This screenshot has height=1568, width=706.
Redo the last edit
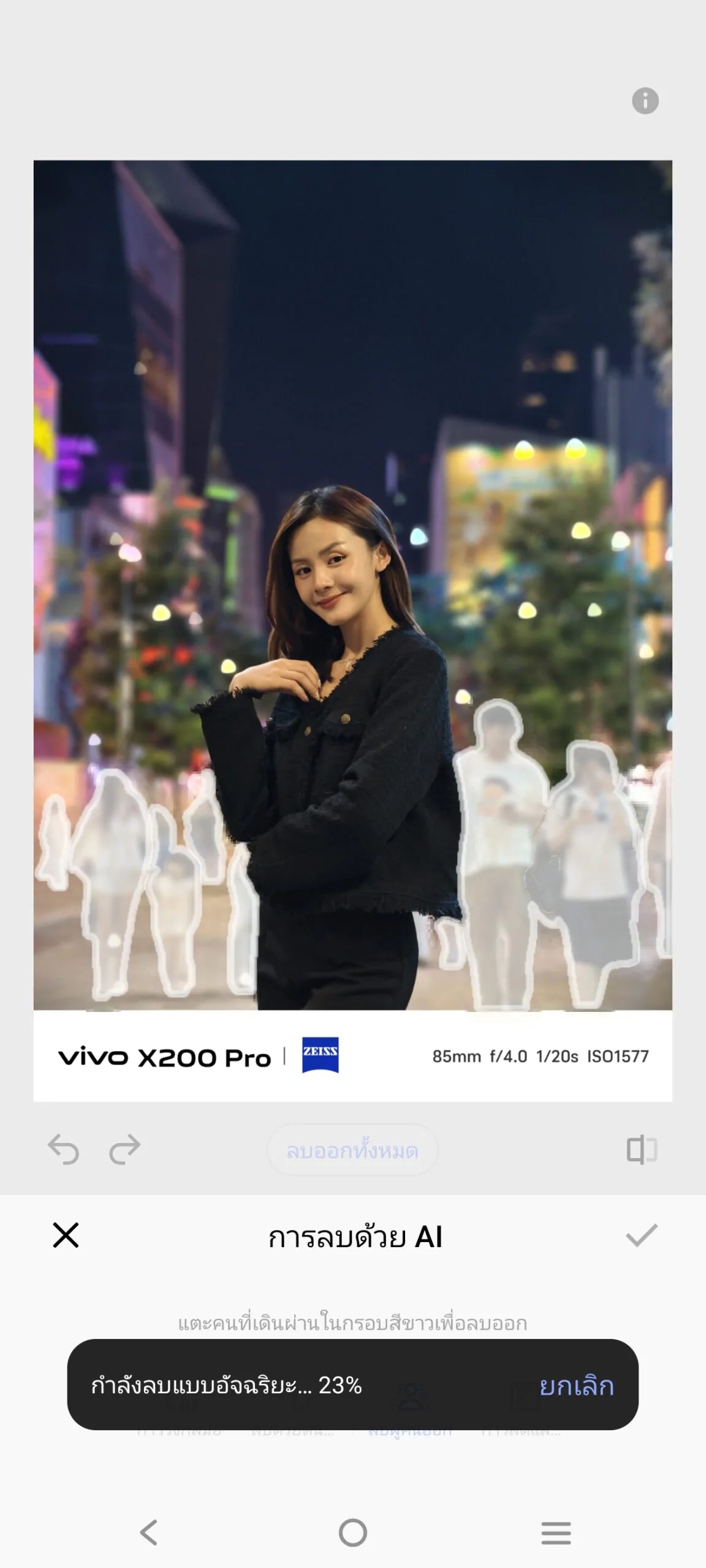124,1149
